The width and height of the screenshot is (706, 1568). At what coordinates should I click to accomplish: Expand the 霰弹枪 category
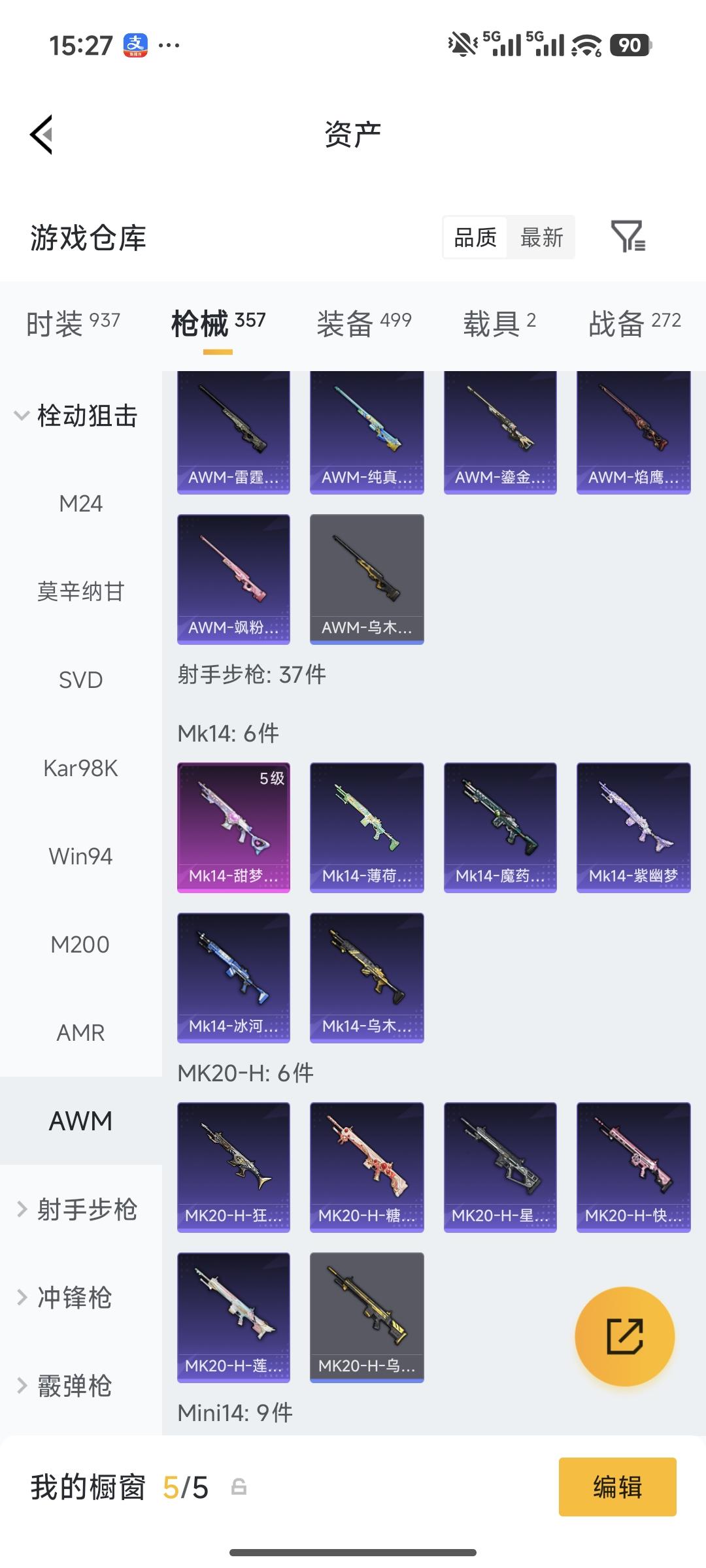65,1386
